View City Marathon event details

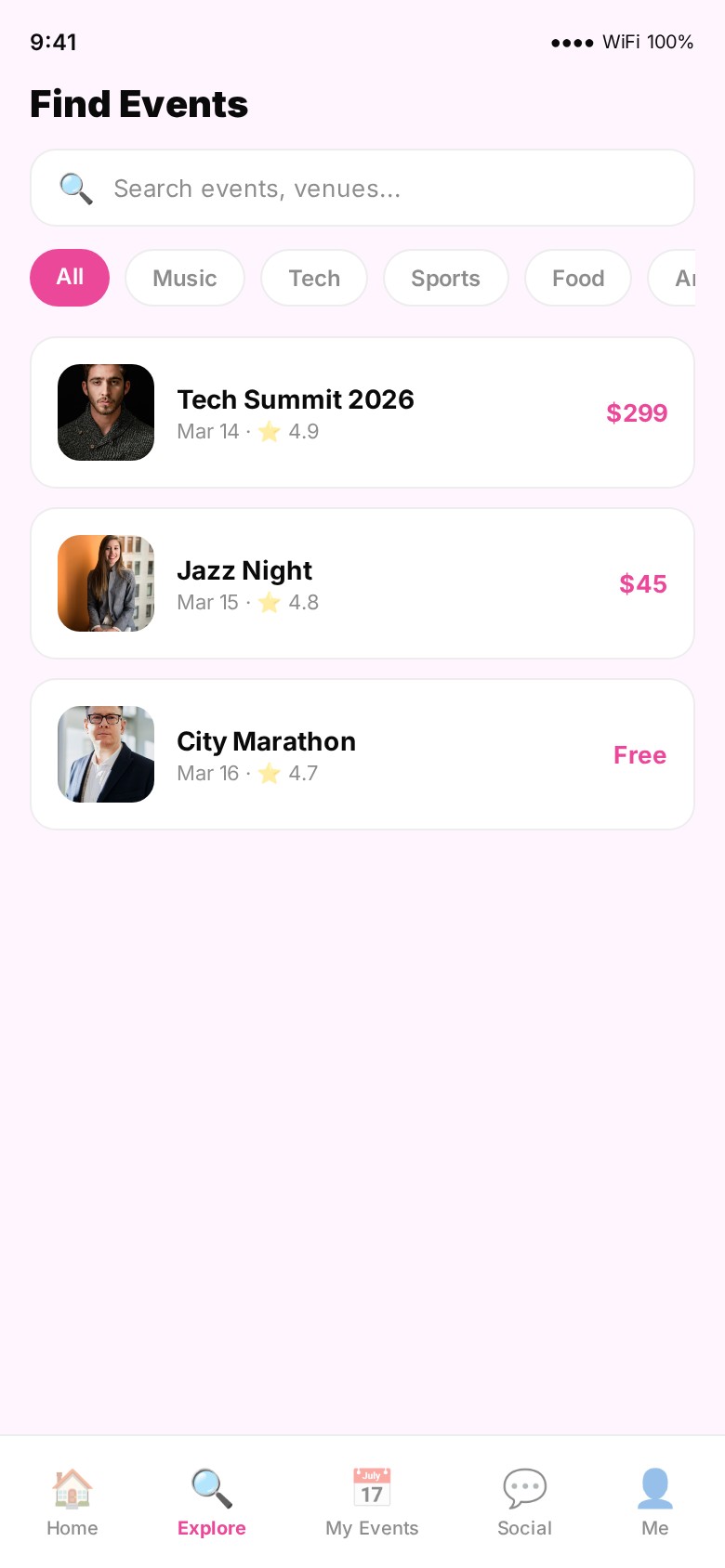point(362,754)
